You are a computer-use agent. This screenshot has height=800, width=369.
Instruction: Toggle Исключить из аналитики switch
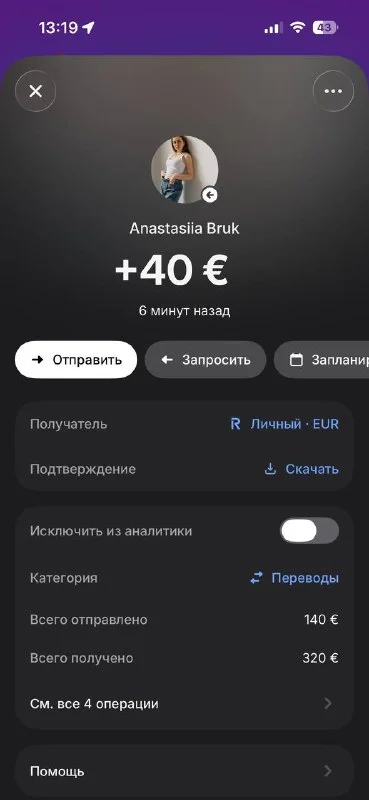coord(309,531)
